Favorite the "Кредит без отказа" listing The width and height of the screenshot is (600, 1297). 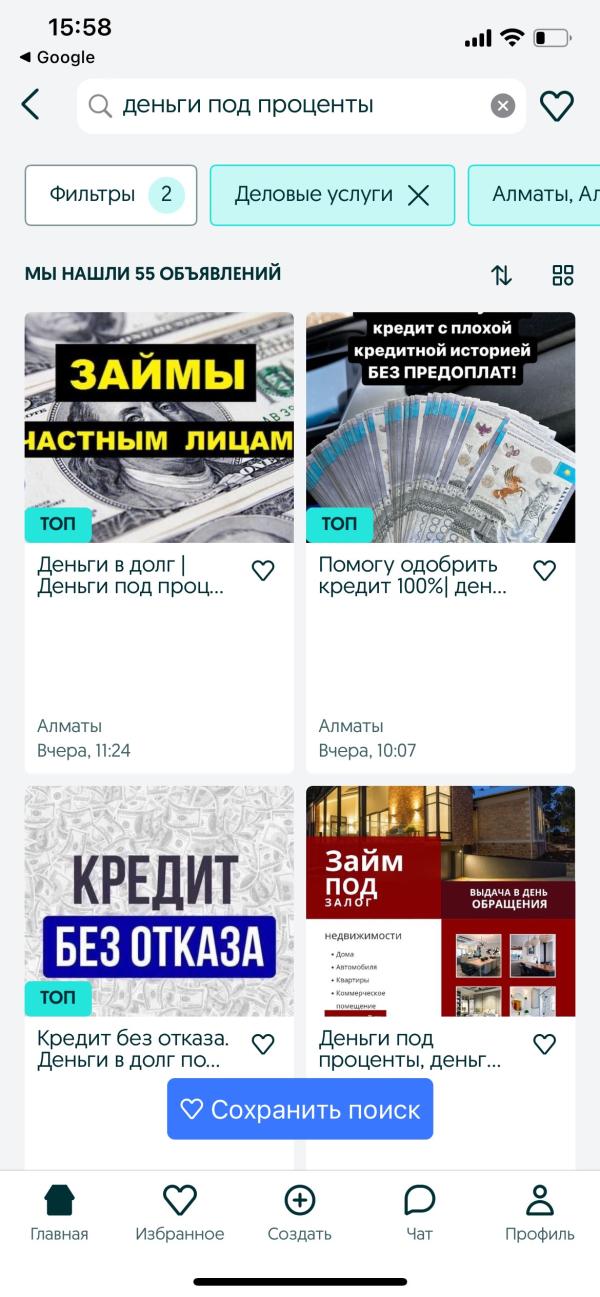(263, 1044)
